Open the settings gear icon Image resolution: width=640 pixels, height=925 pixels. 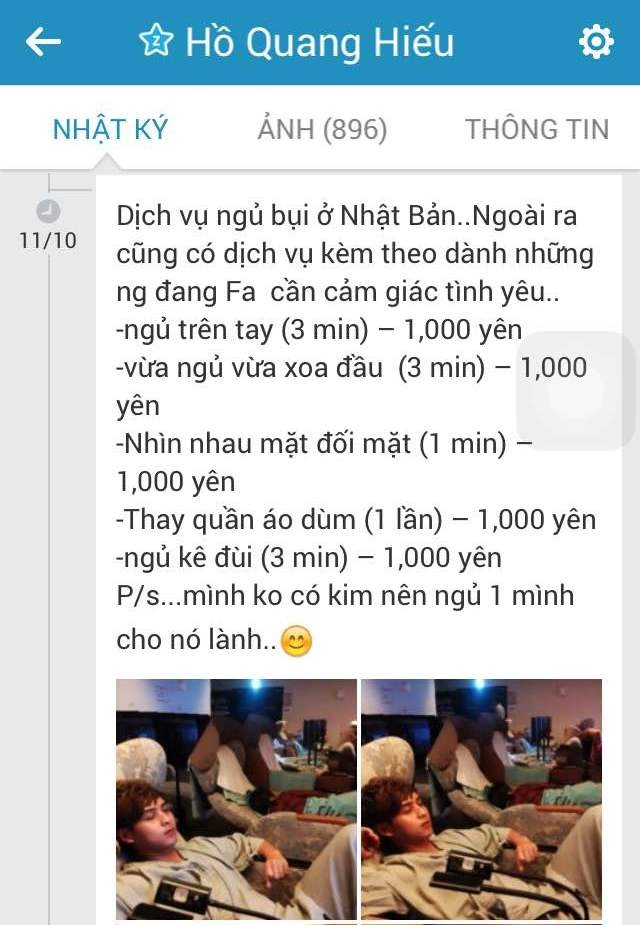pos(596,42)
